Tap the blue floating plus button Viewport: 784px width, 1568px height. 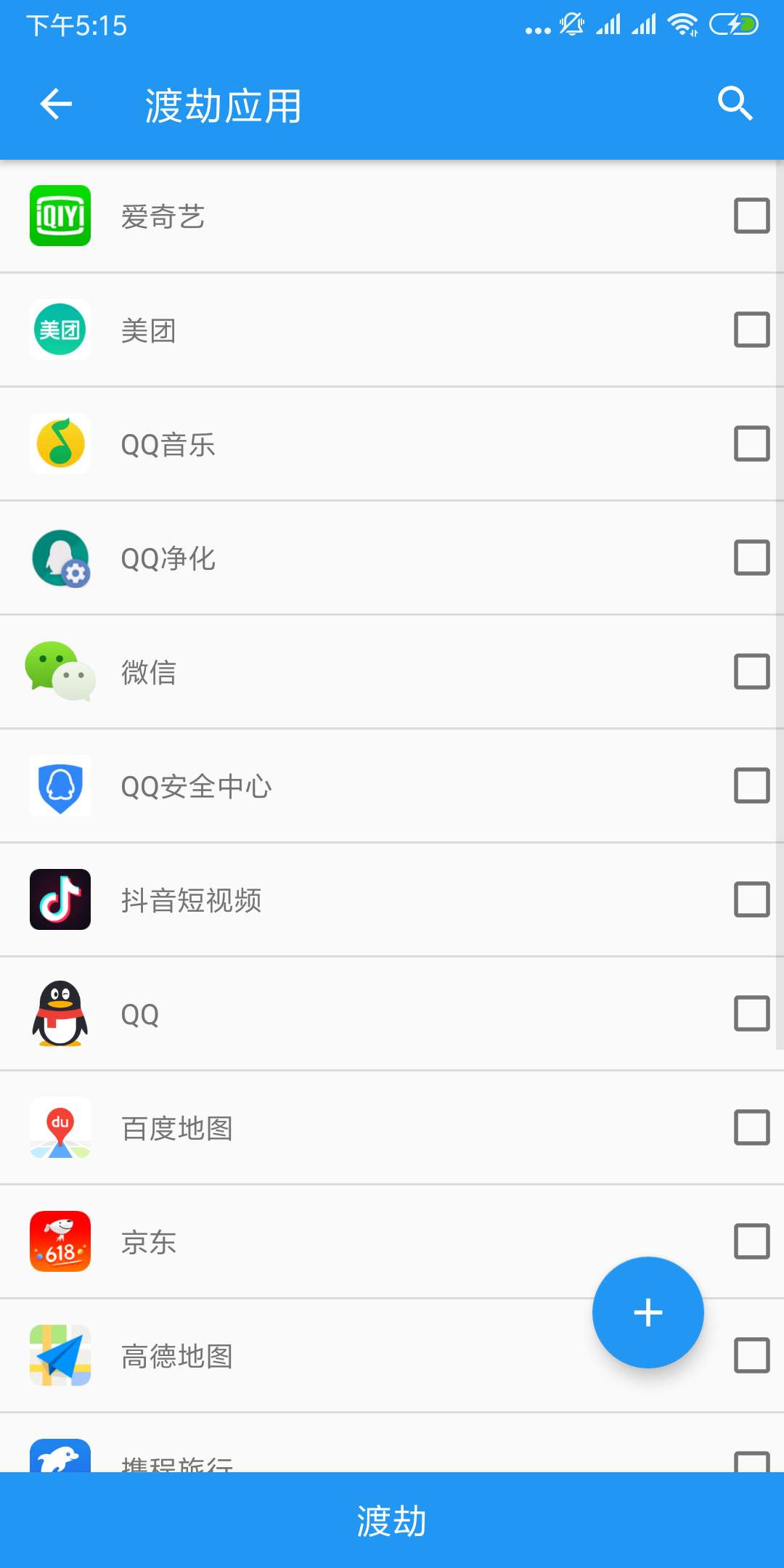(x=648, y=1312)
